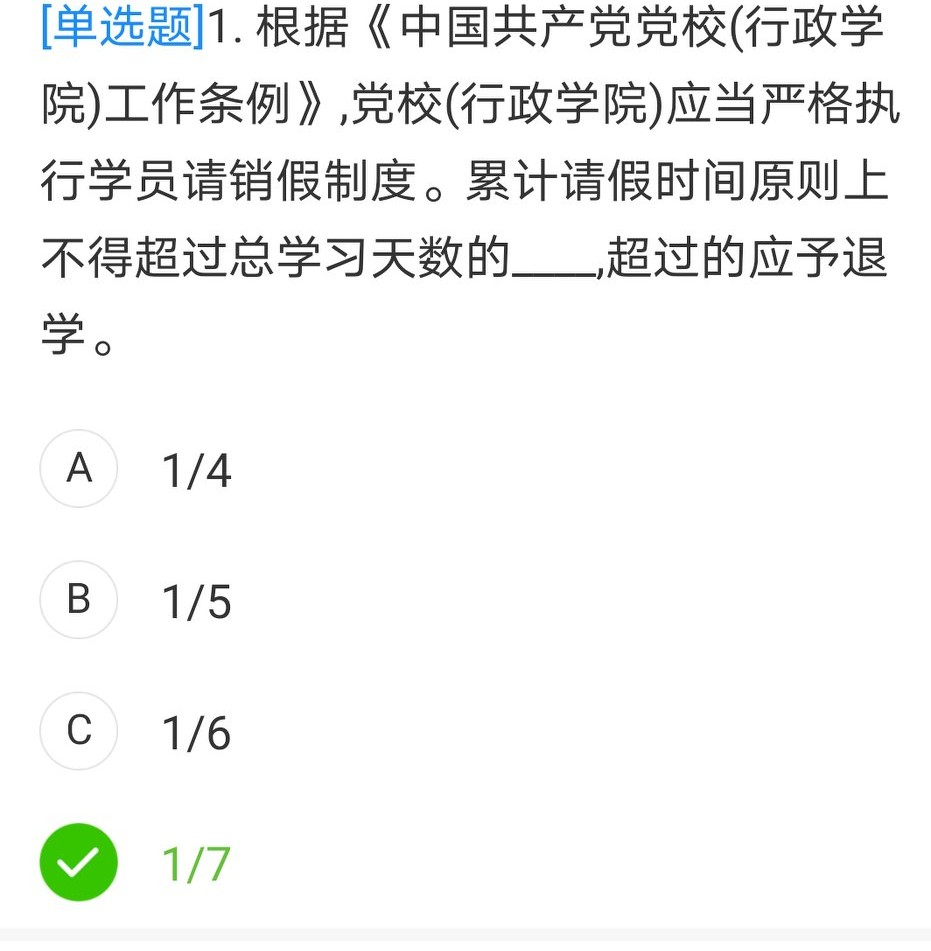Tap the checked 1/7 answer option

coord(80,863)
